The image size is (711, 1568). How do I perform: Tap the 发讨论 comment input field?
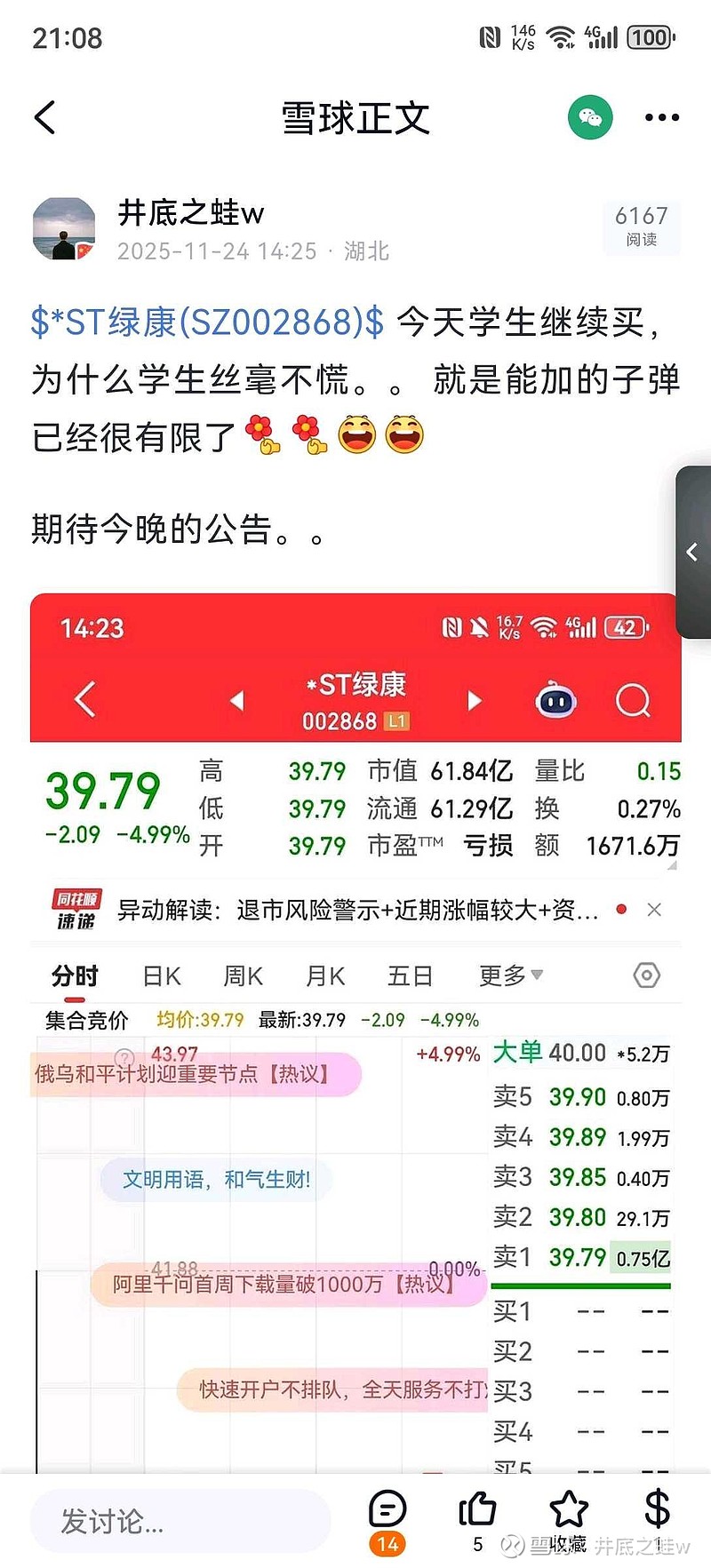pos(178,1521)
